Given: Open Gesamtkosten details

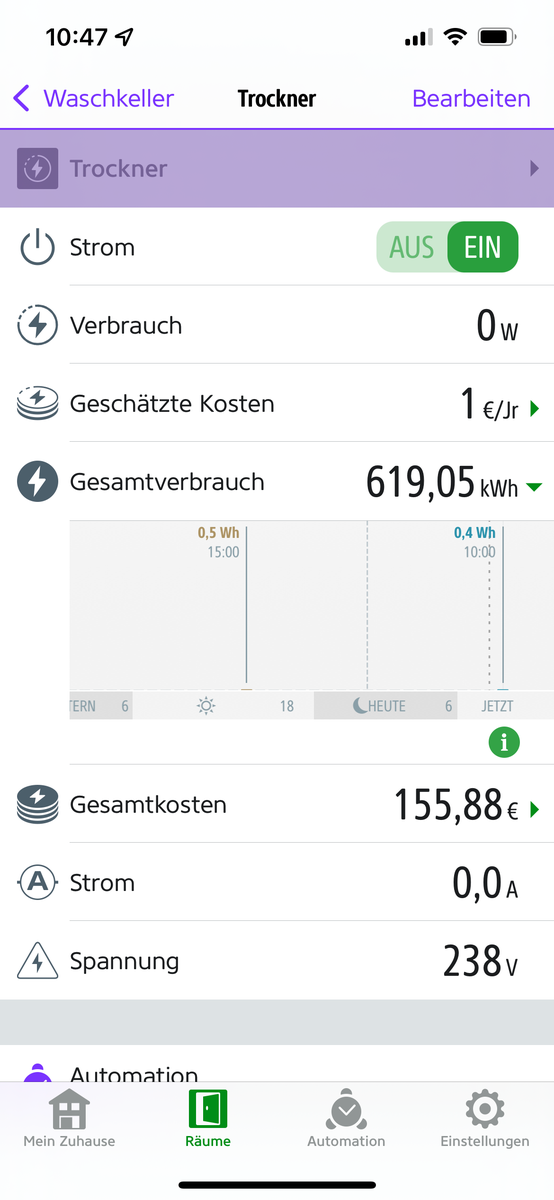Looking at the screenshot, I should point(277,804).
